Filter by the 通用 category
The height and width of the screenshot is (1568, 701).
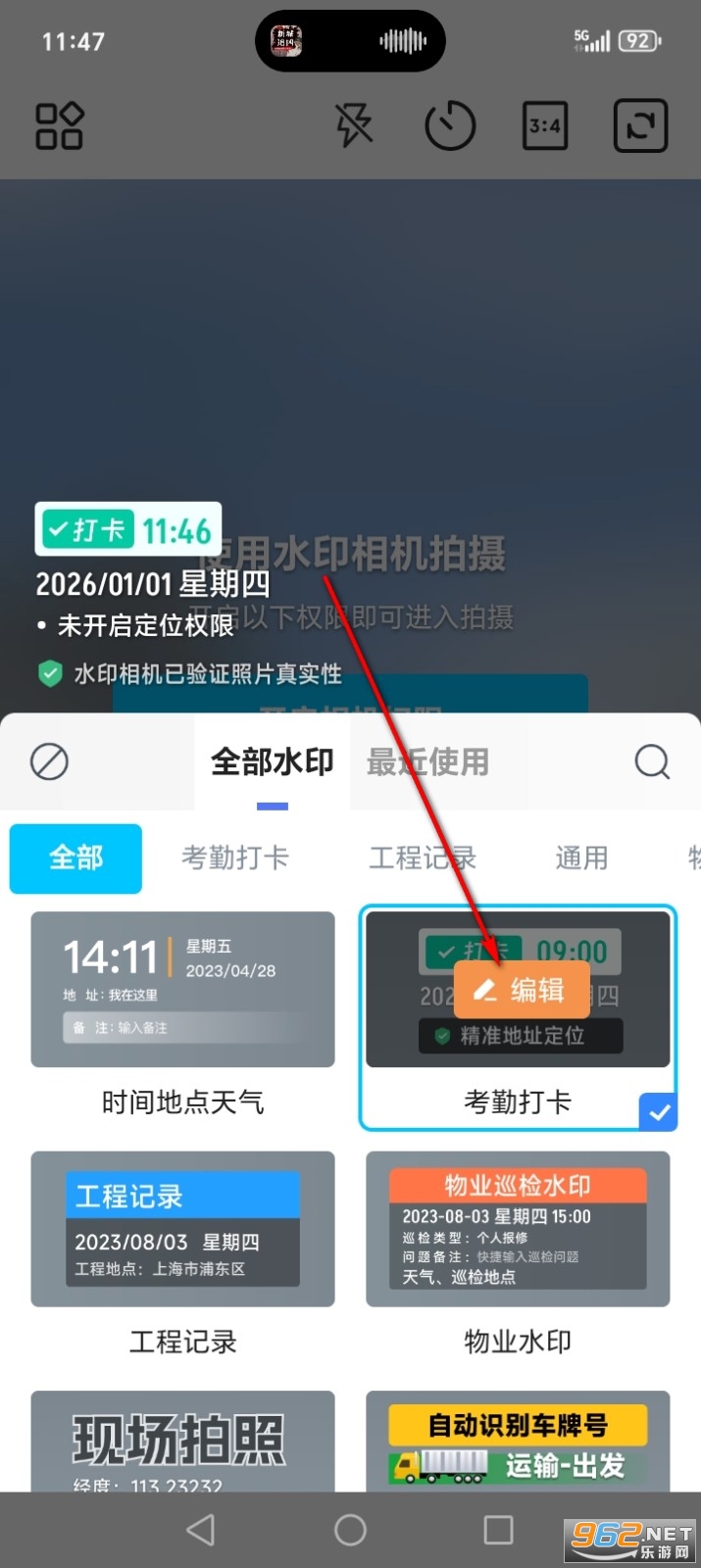(581, 858)
